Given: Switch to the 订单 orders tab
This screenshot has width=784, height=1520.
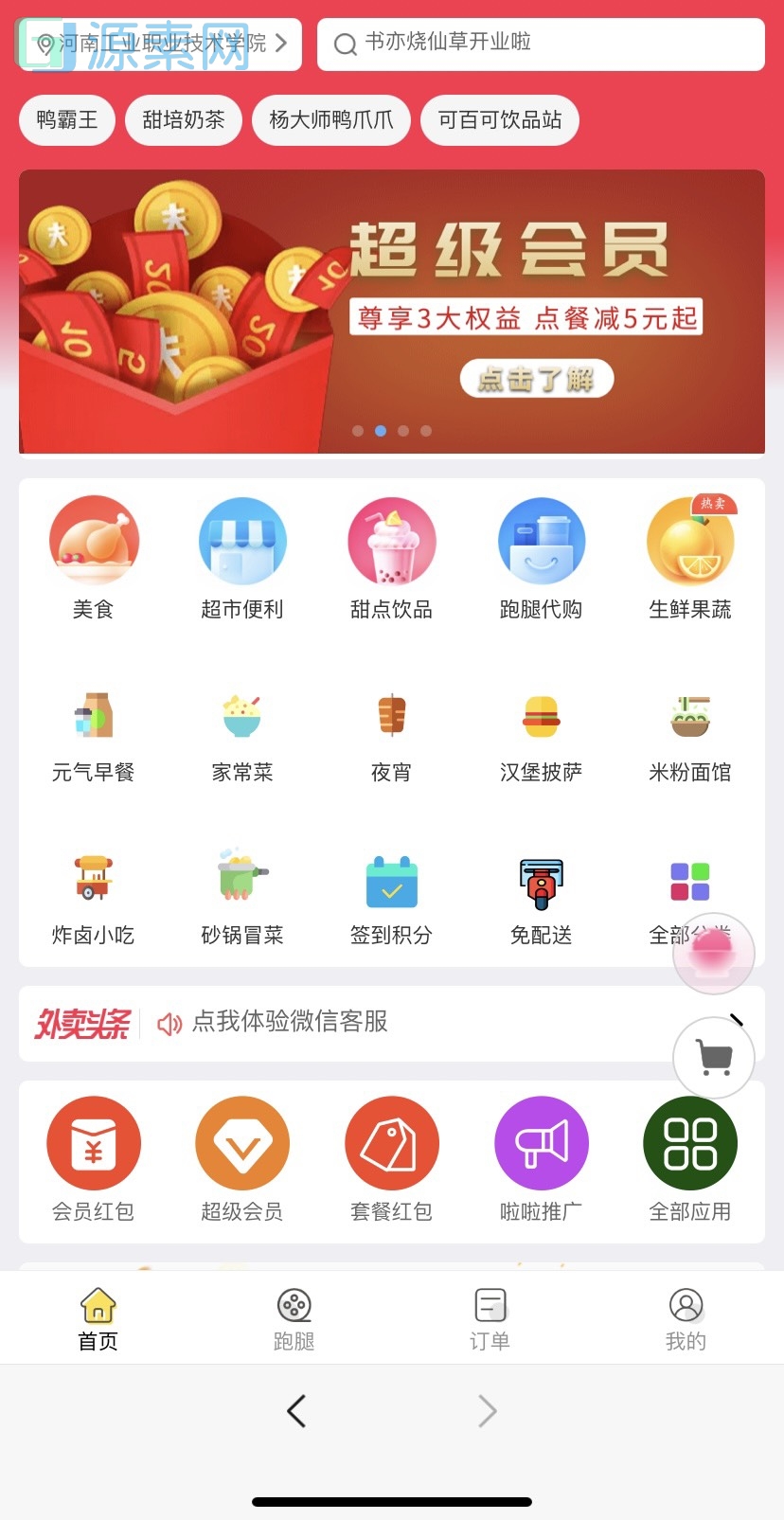Looking at the screenshot, I should pyautogui.click(x=490, y=1316).
